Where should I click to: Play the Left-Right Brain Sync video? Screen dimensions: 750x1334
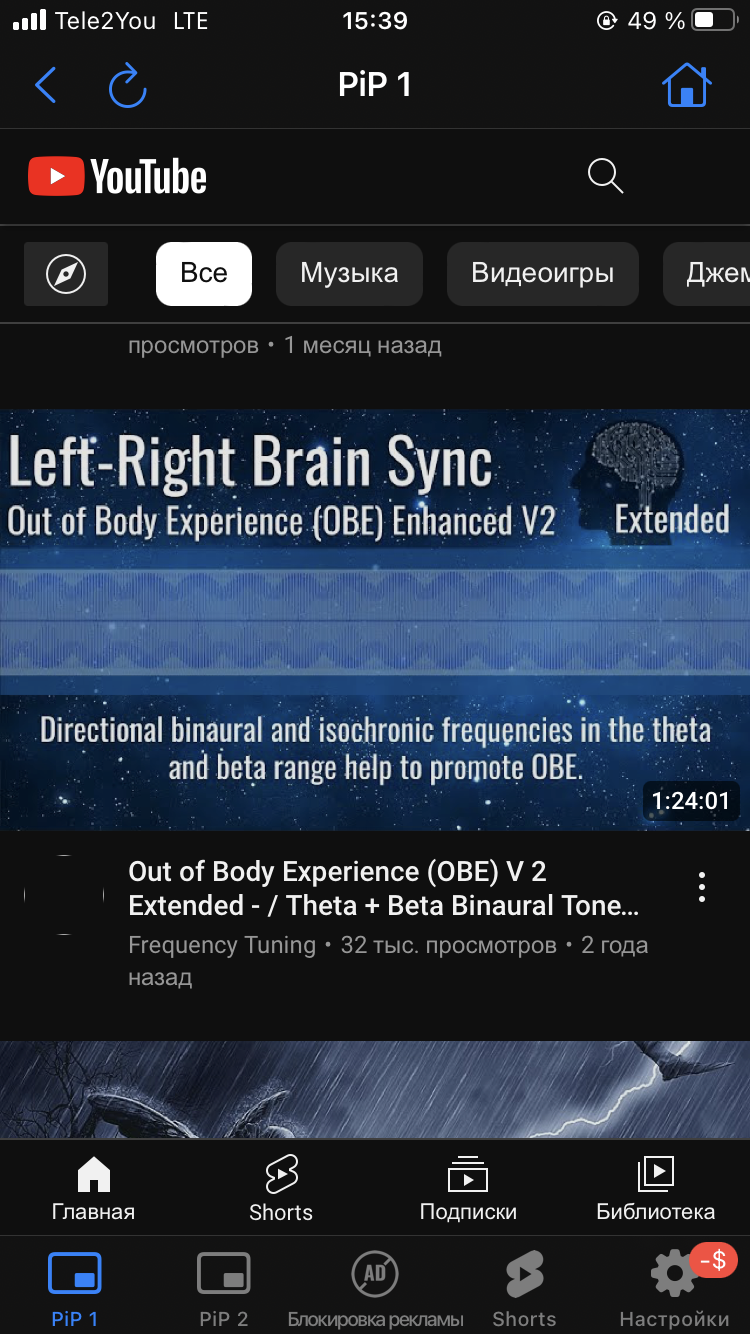(375, 620)
